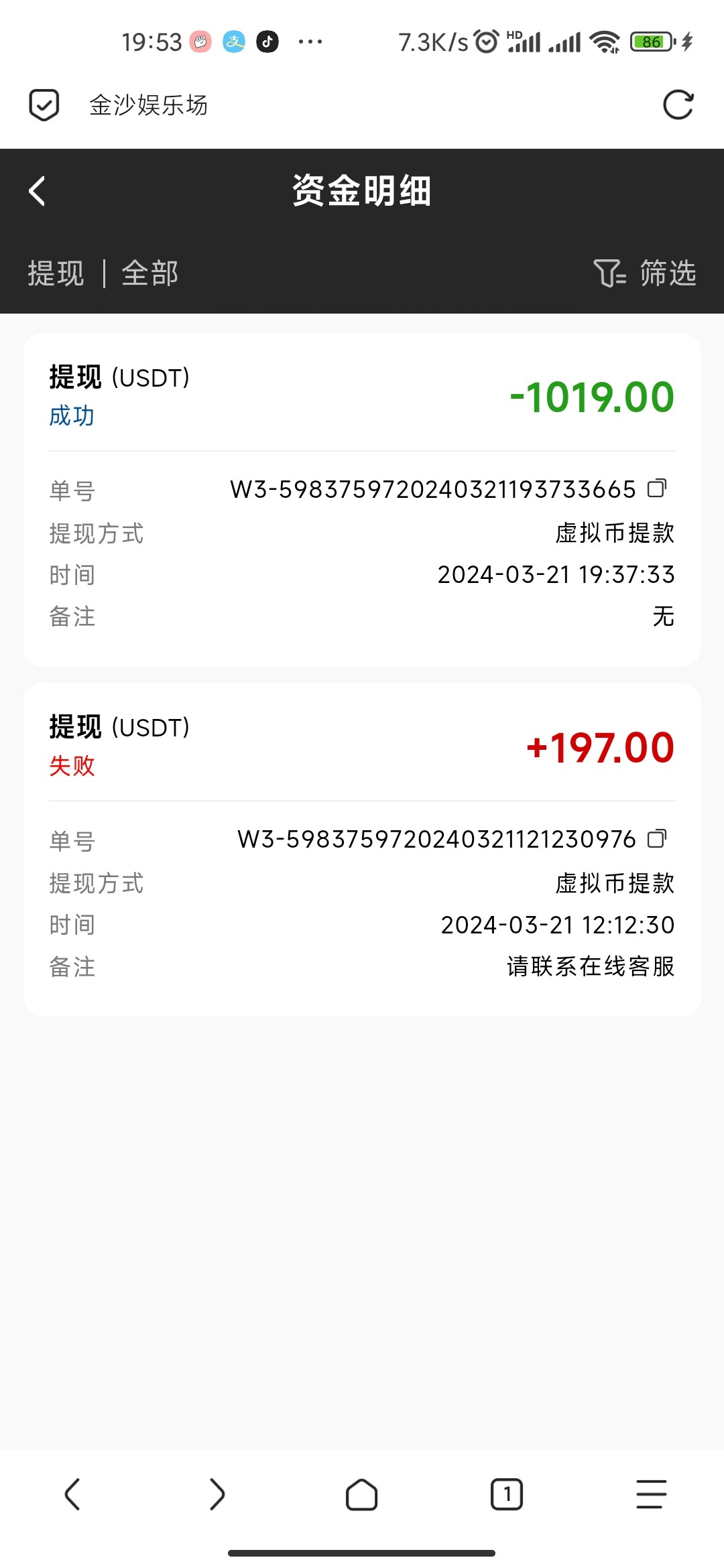Open the 筛选 filter options
Image resolution: width=724 pixels, height=1568 pixels.
point(645,273)
